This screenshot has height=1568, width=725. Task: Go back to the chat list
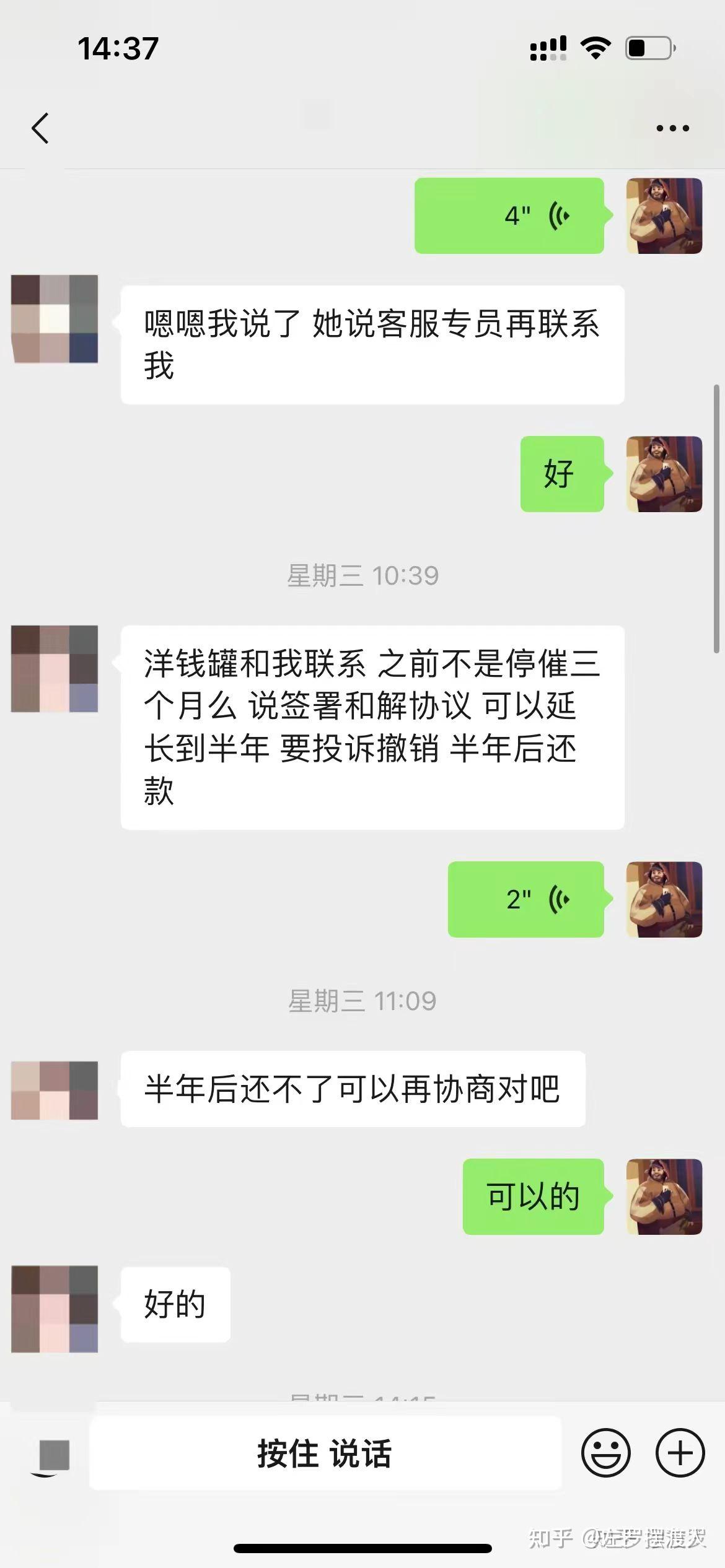click(x=40, y=128)
